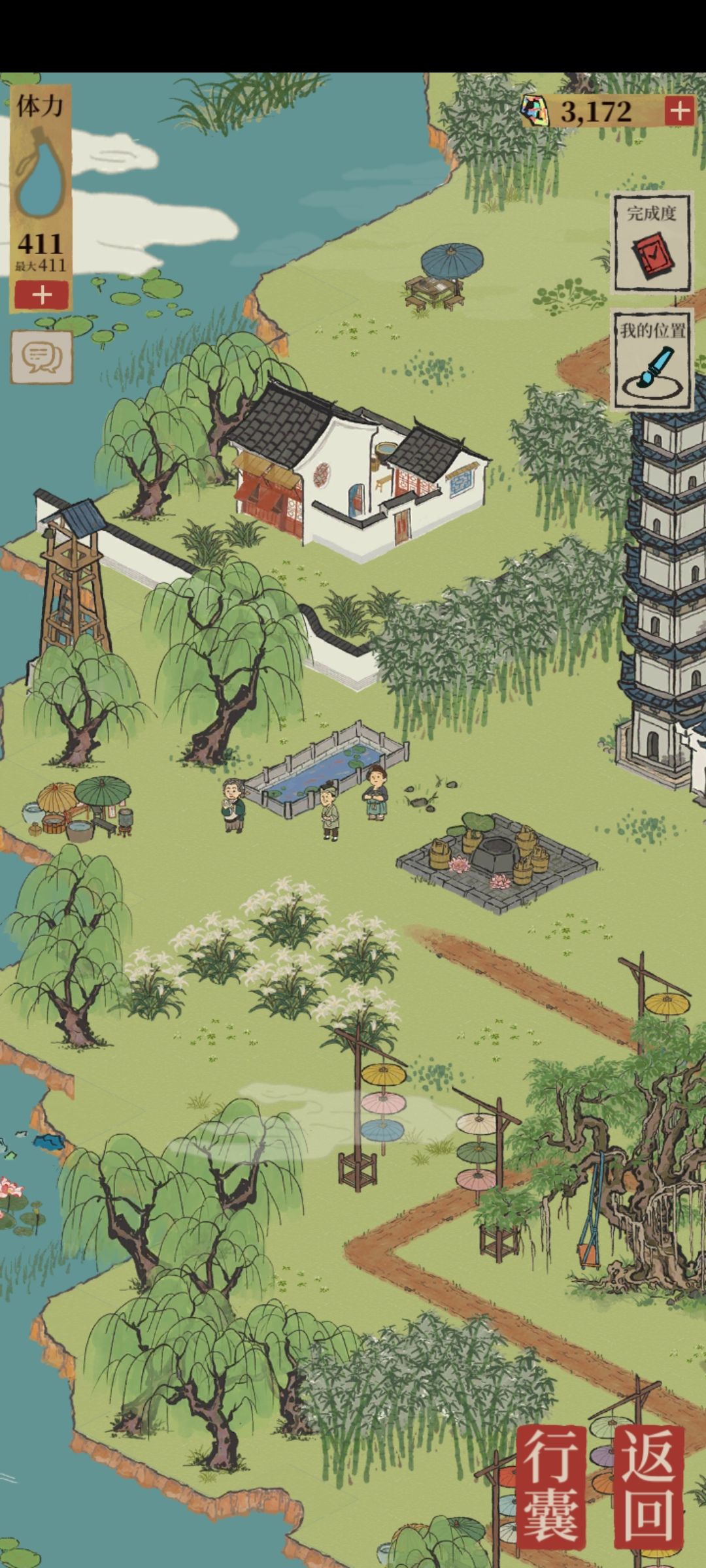This screenshot has height=1568, width=706.
Task: Open the 完成度 completion book
Action: 651,242
